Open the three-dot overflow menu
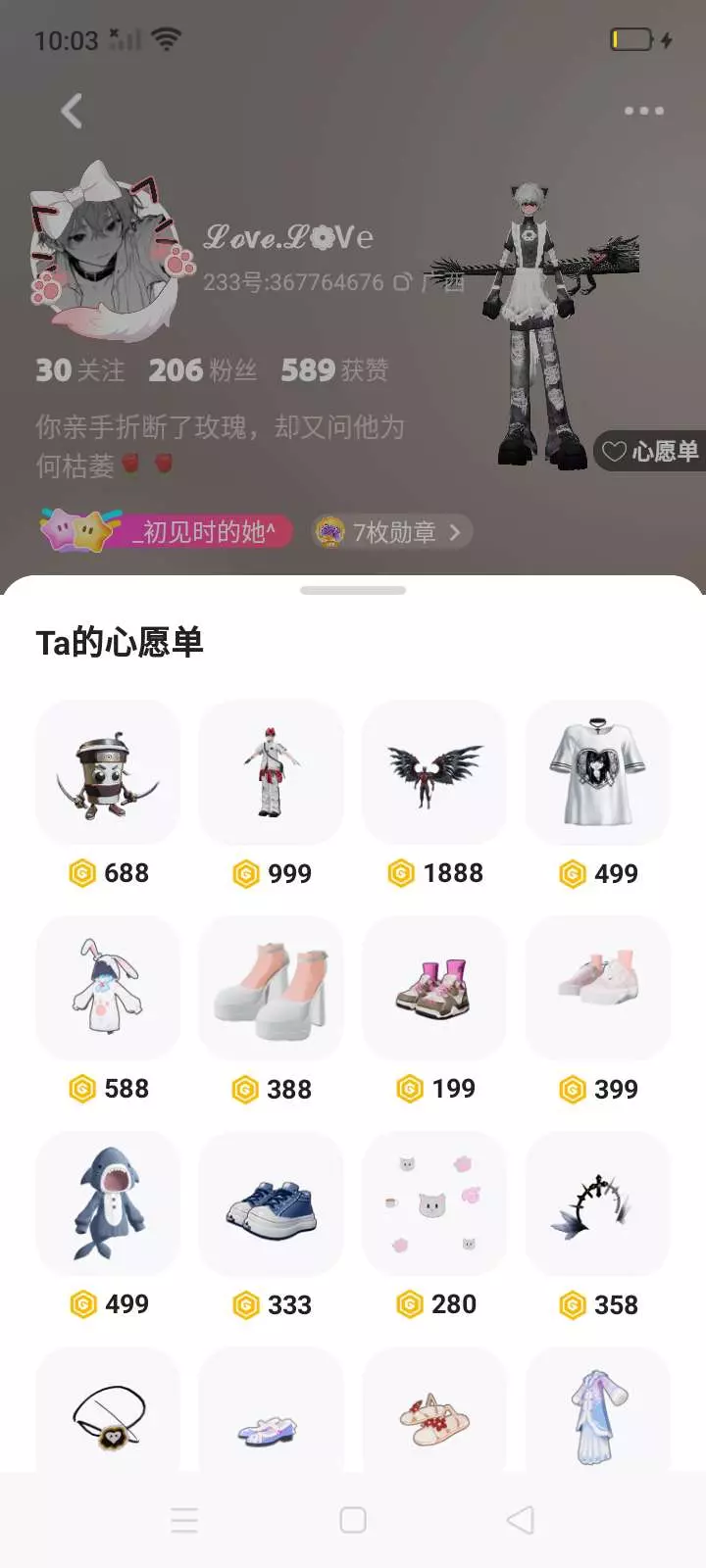The height and width of the screenshot is (1568, 706). [644, 111]
